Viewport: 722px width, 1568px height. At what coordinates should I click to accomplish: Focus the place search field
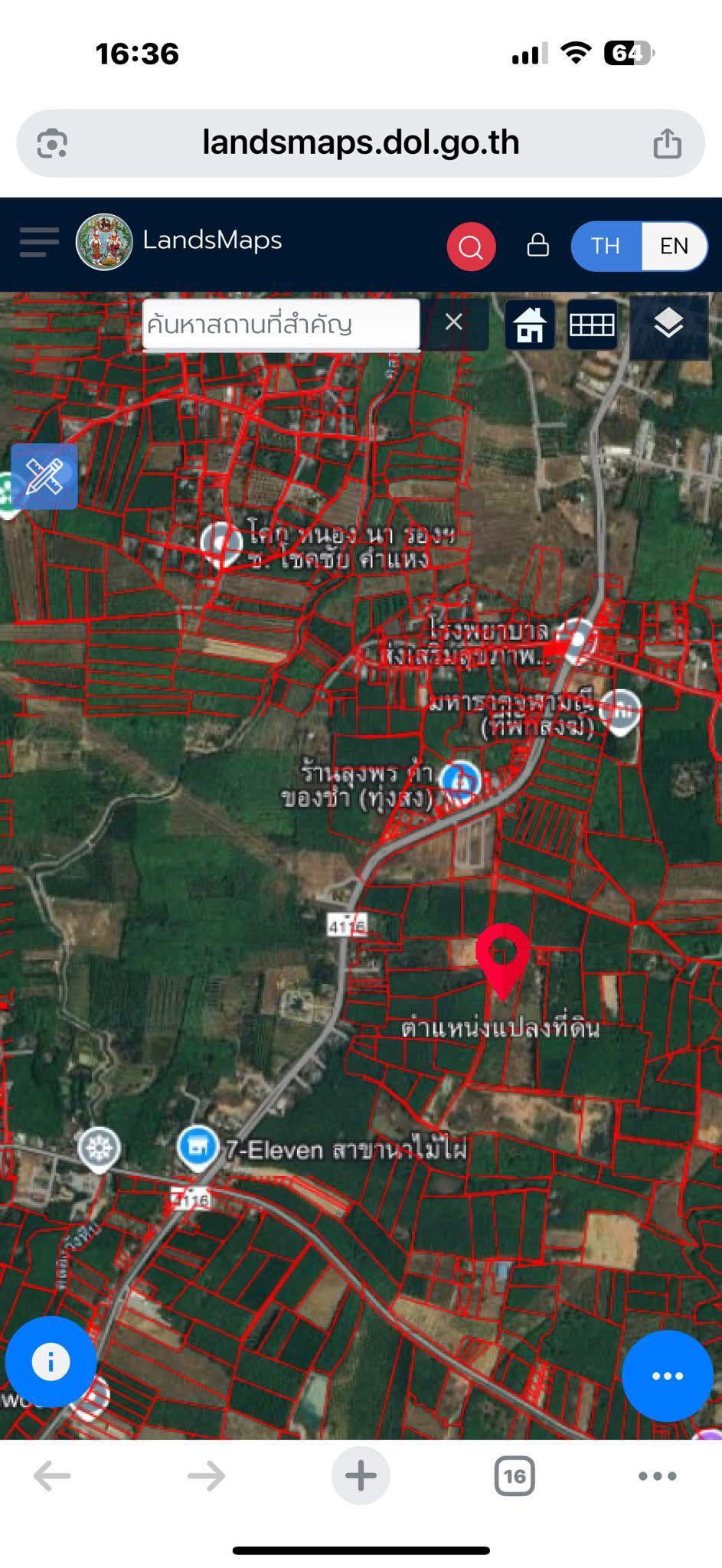point(280,324)
